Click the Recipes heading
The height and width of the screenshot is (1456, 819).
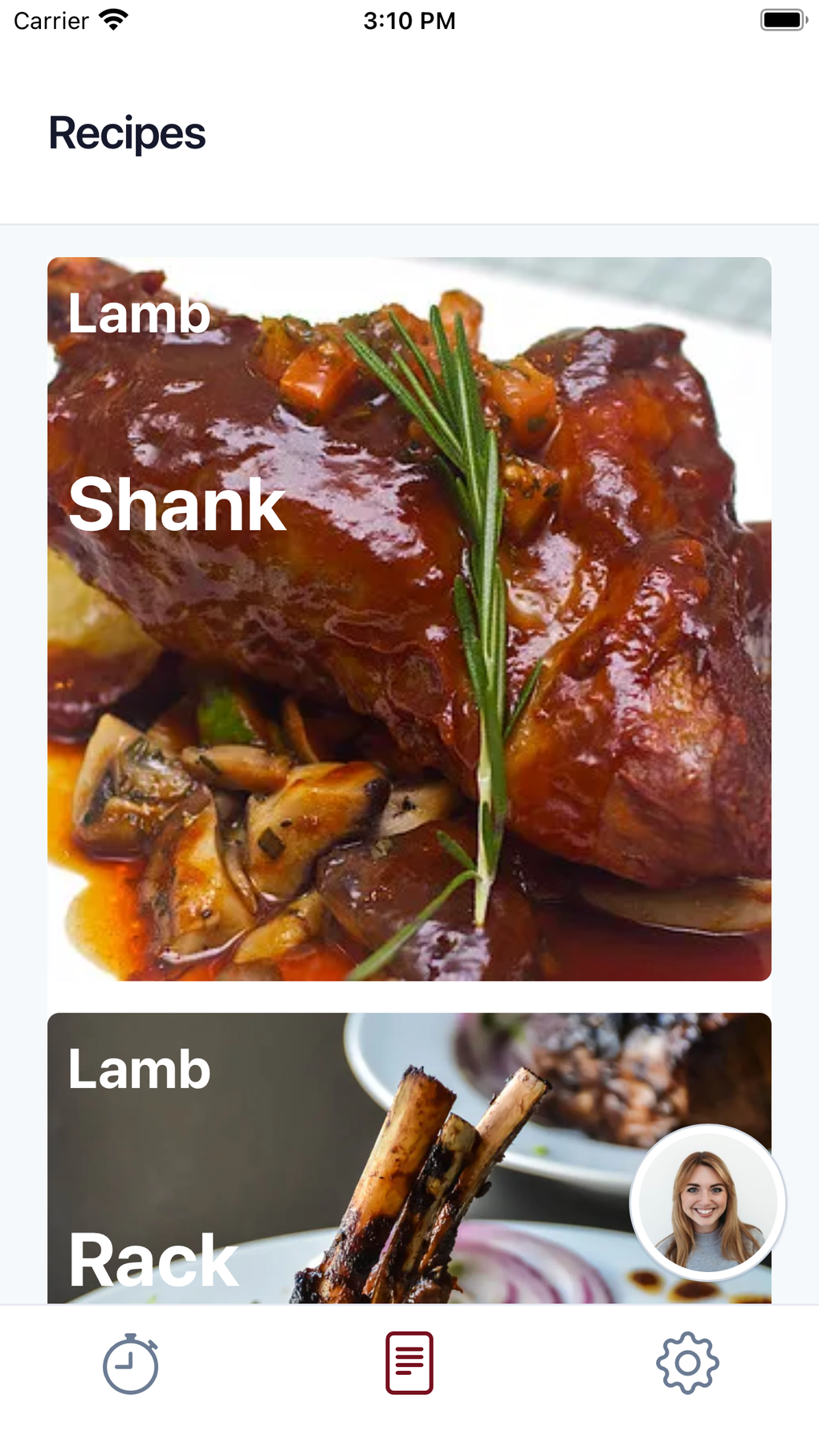(127, 132)
